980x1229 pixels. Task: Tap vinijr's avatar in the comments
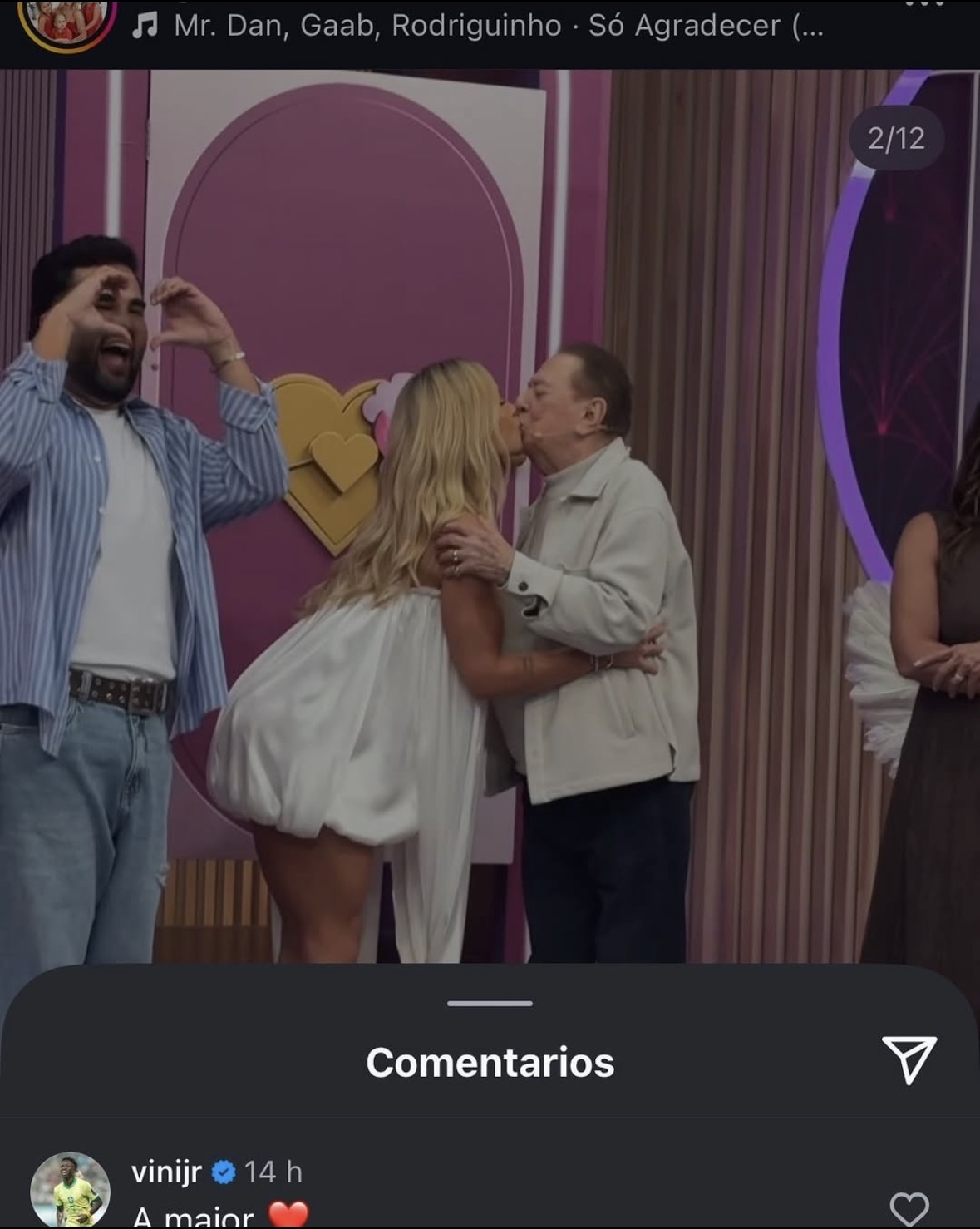coord(70,1191)
